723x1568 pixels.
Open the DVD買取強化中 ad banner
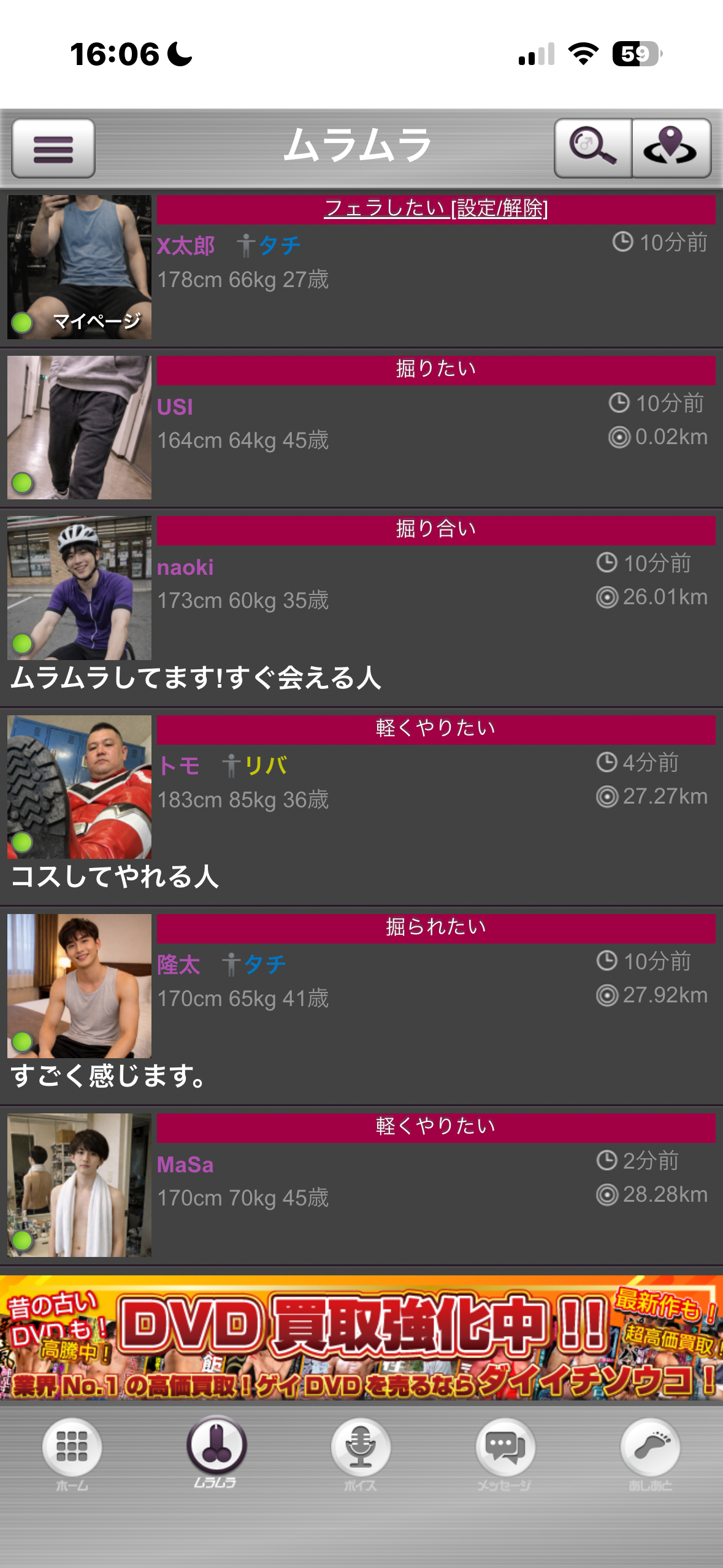click(x=361, y=1339)
